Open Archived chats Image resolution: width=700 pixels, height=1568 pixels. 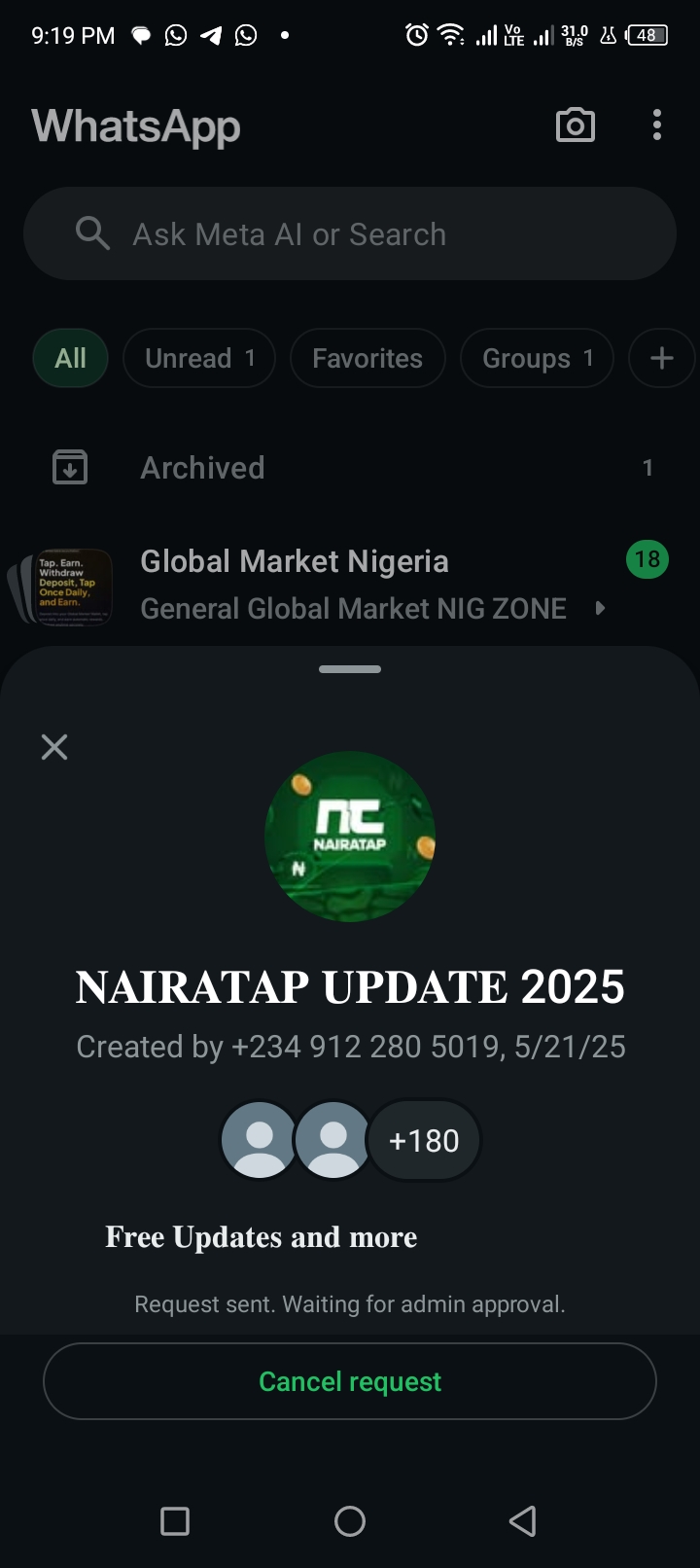[350, 468]
